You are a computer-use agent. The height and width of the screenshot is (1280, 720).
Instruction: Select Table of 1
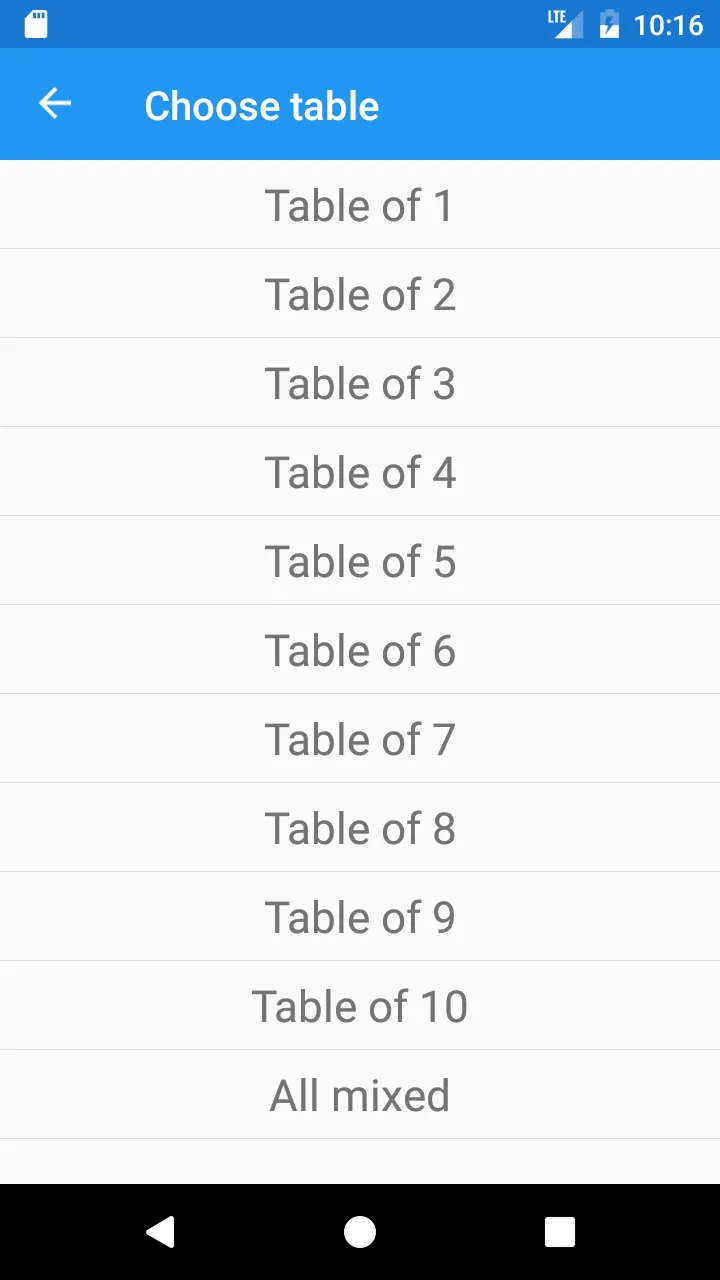coord(360,205)
